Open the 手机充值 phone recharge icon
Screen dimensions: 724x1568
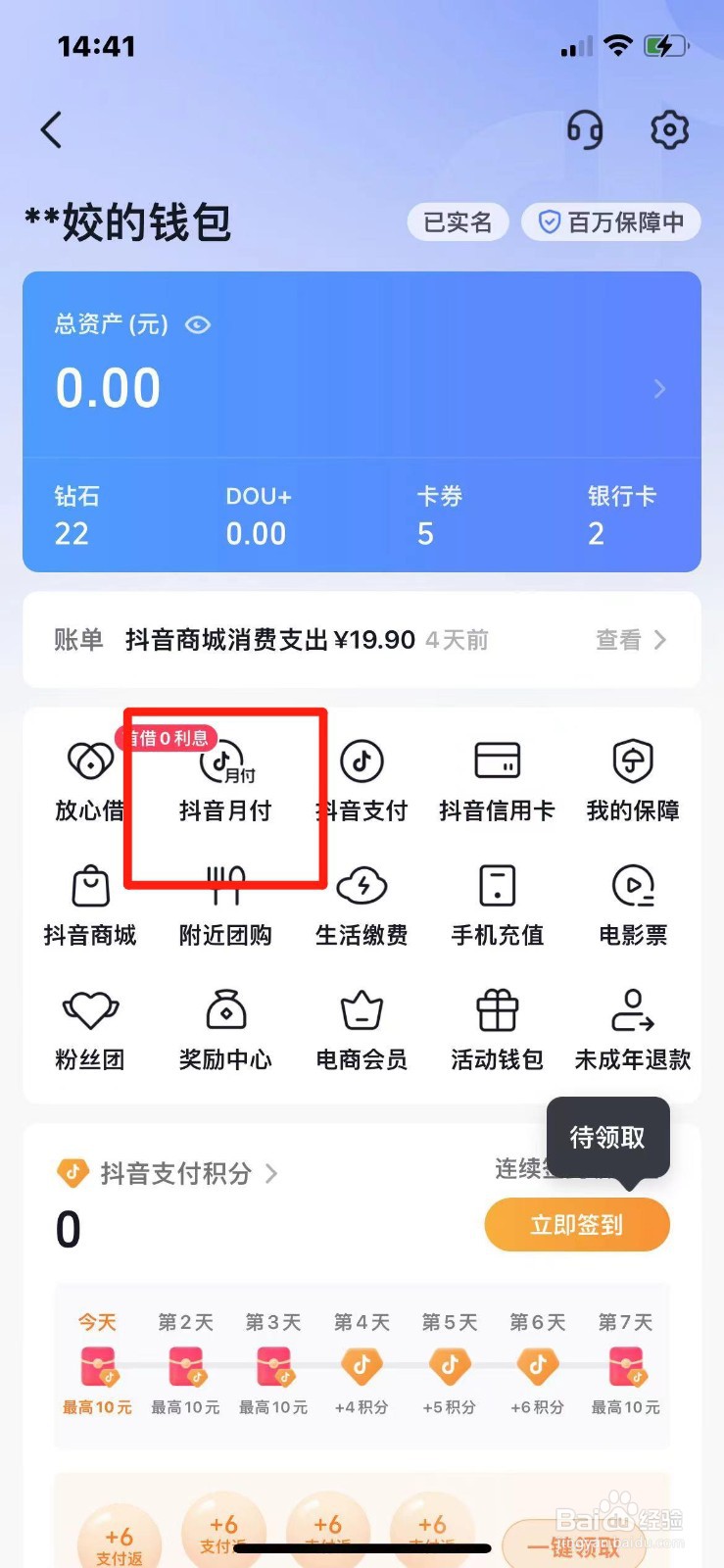click(x=496, y=902)
